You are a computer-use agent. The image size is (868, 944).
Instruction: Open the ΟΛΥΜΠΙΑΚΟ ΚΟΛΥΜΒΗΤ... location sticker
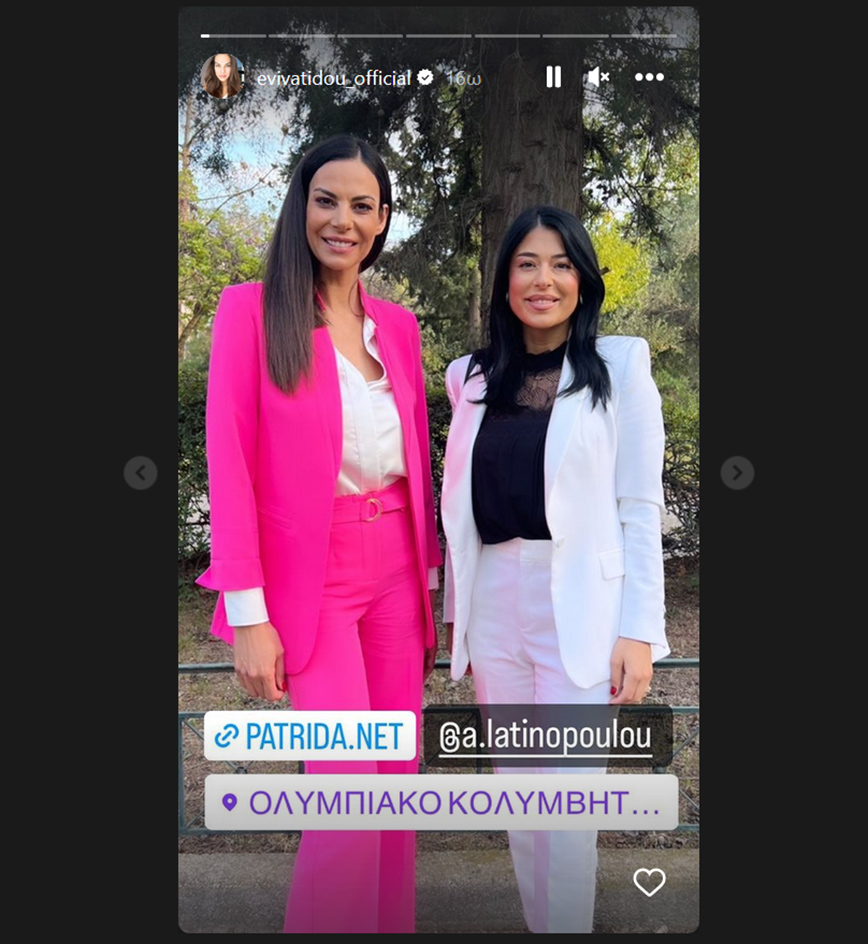441,802
